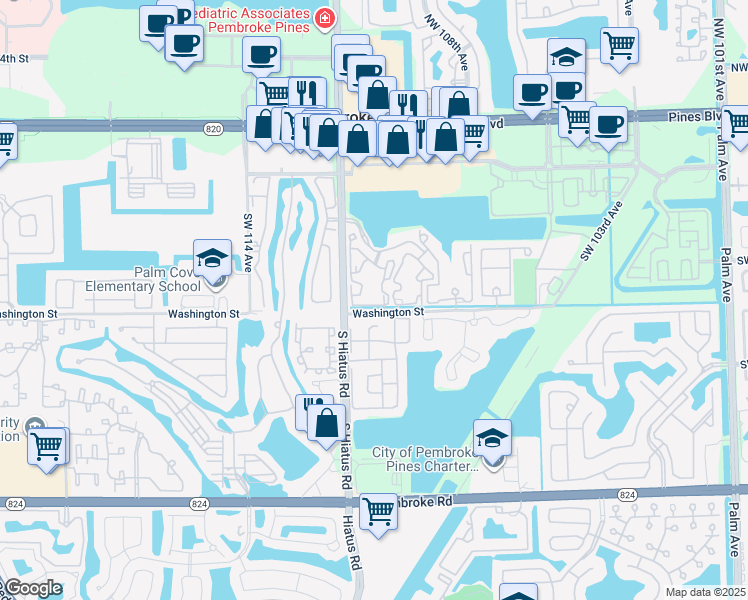
Task: Select the Palm Cove Elementary School pin
Action: click(212, 259)
